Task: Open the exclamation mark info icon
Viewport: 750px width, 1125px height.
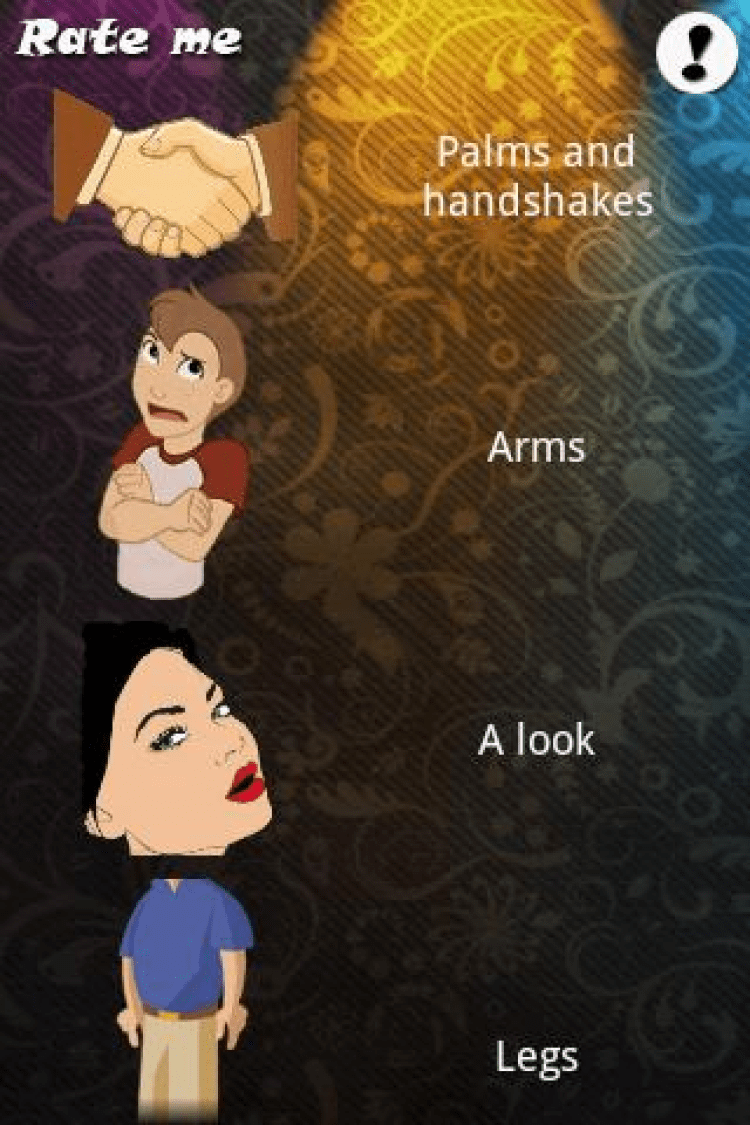Action: coord(697,55)
